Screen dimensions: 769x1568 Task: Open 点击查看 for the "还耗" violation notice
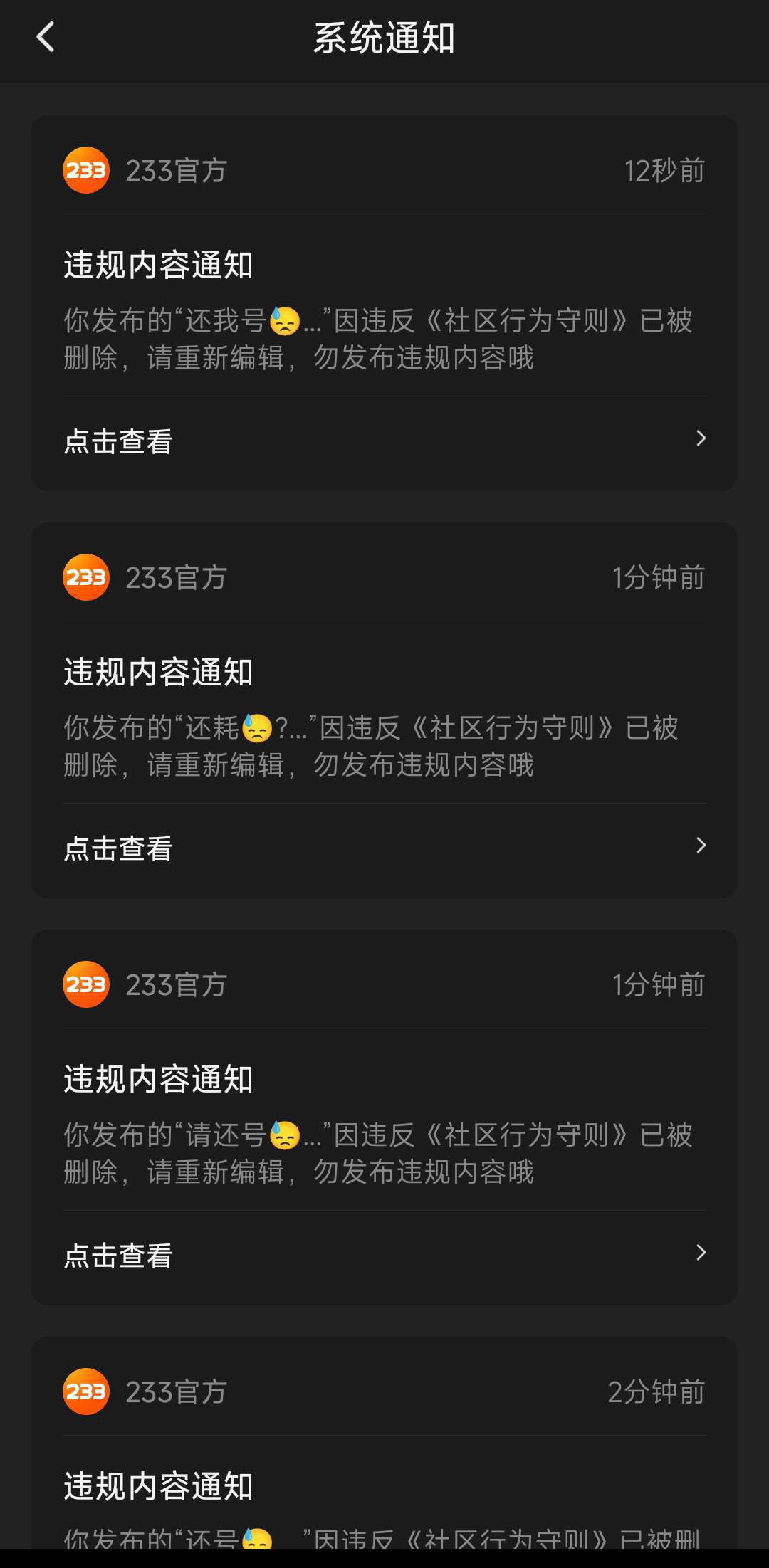point(384,848)
